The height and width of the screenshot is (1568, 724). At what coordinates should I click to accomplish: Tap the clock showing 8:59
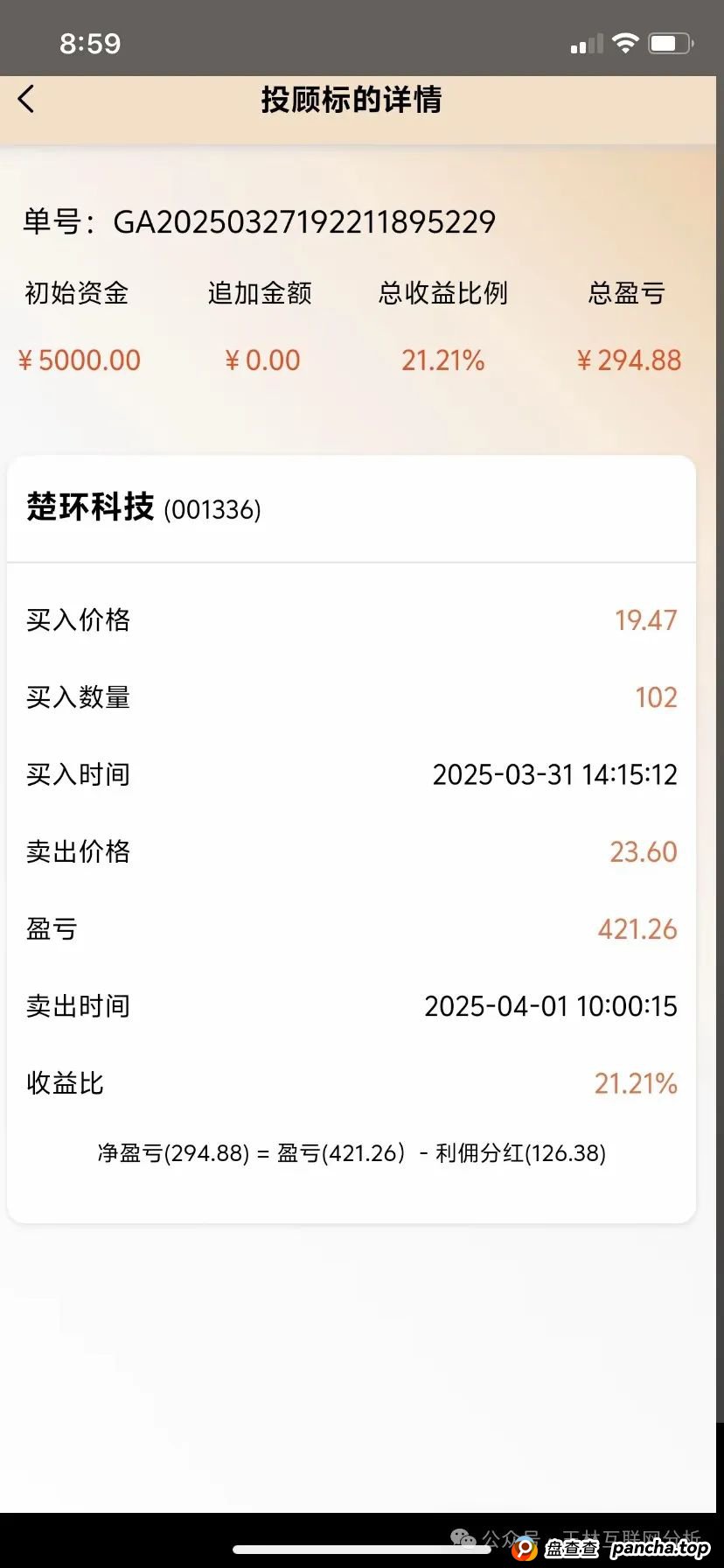coord(91,42)
